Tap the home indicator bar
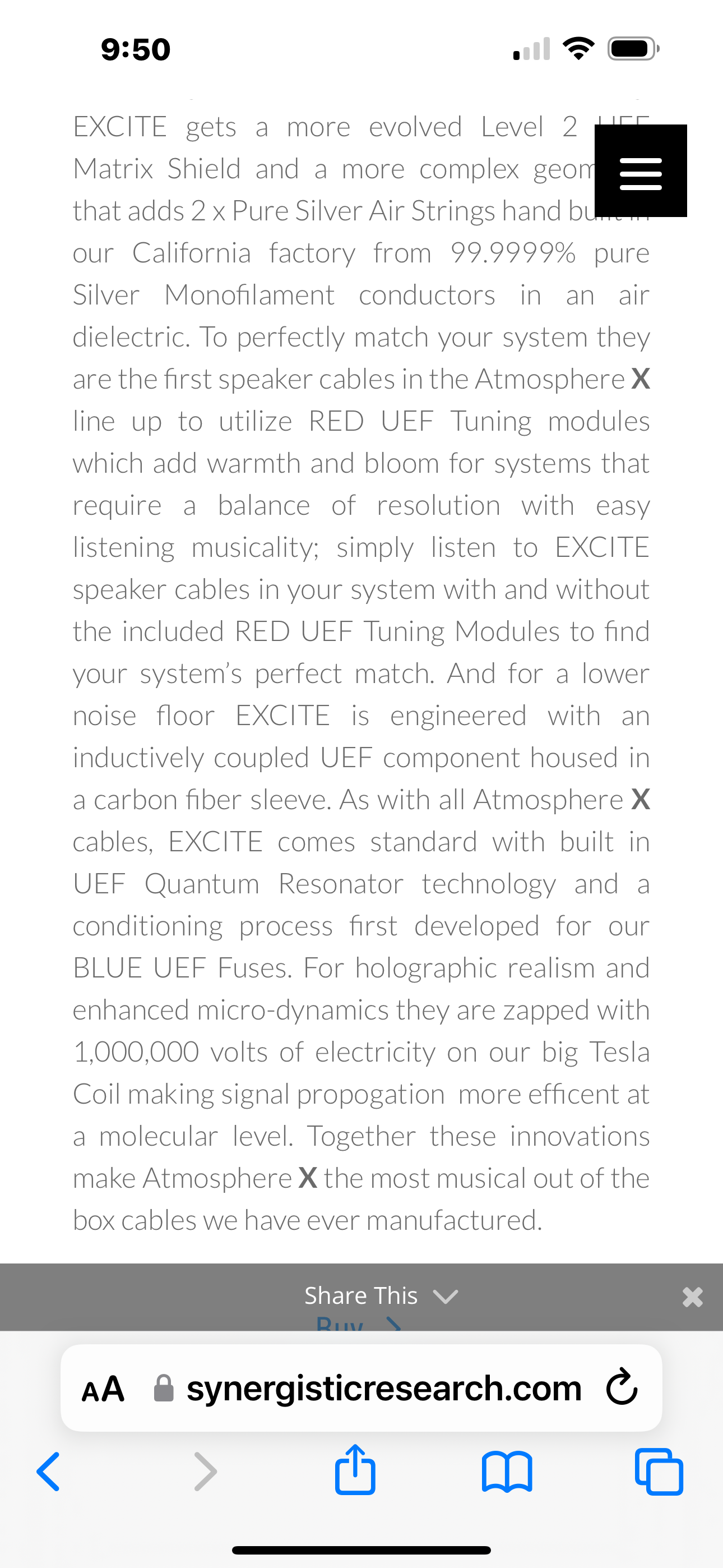The image size is (723, 1568). tap(361, 1549)
